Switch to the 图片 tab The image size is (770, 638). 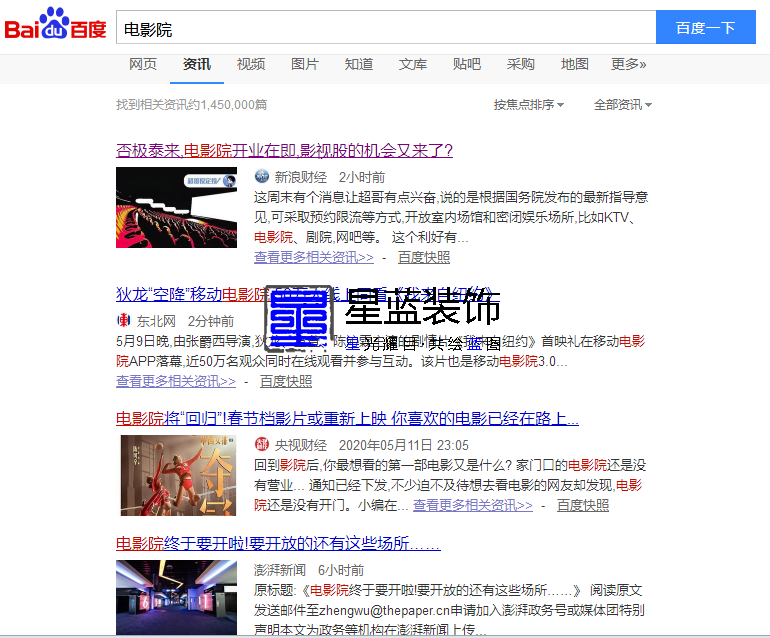(305, 65)
